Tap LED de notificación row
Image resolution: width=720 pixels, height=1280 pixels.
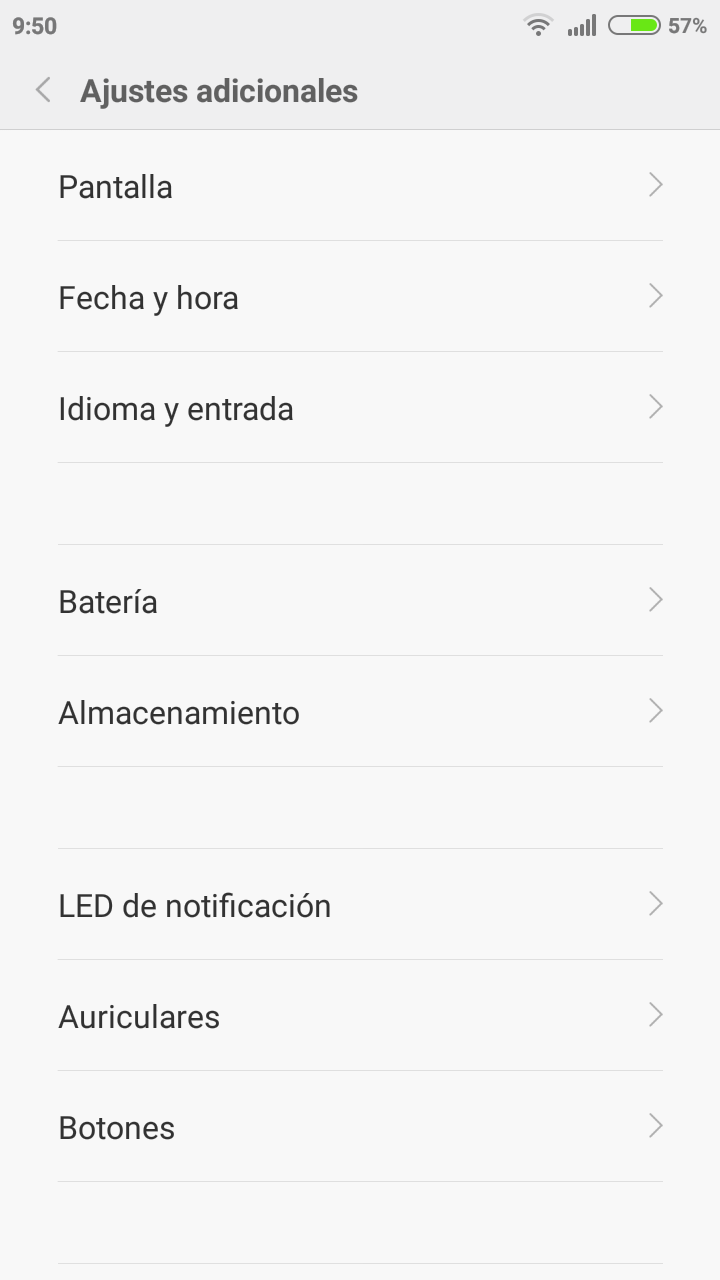click(x=360, y=906)
